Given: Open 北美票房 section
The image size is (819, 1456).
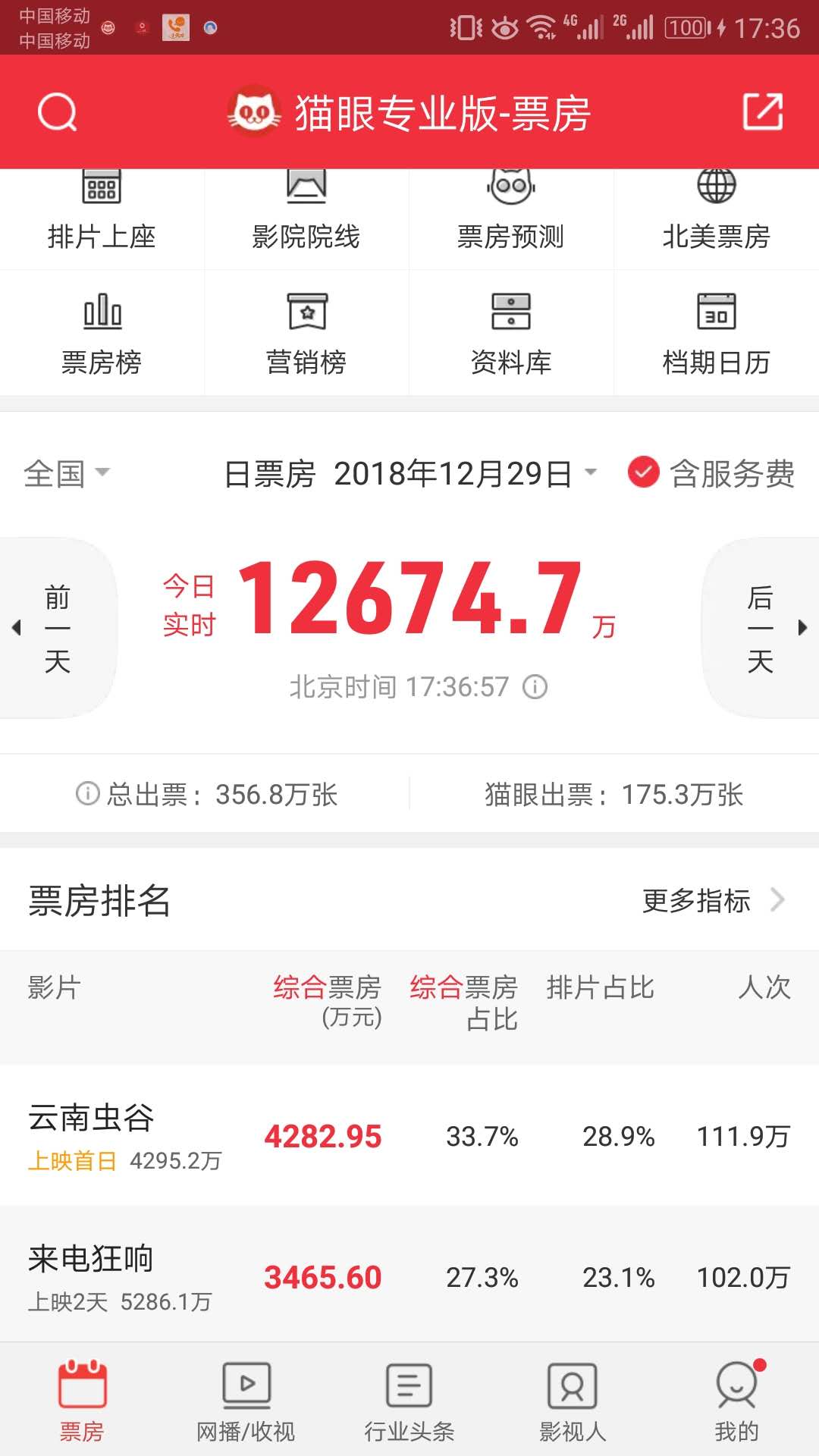Looking at the screenshot, I should pyautogui.click(x=716, y=216).
